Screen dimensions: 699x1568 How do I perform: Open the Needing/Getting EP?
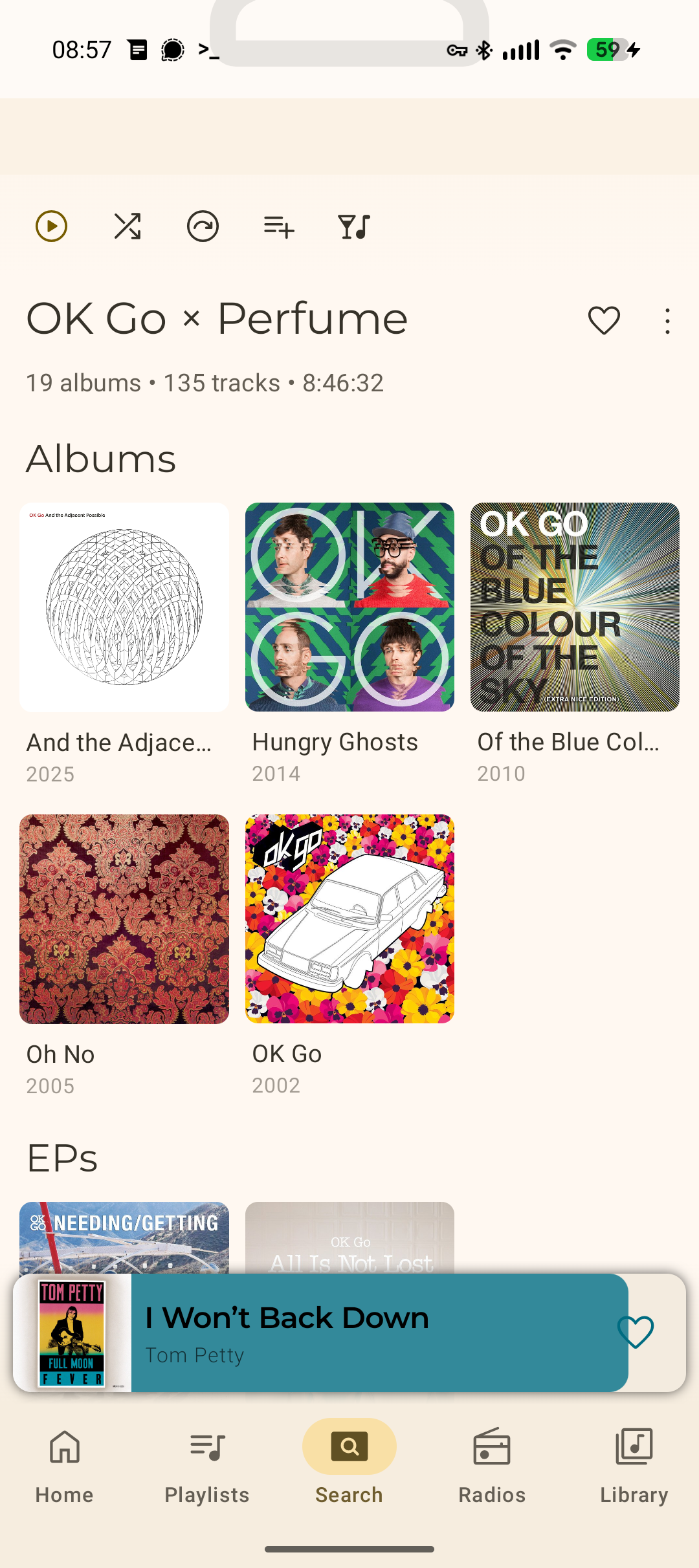point(124,1236)
